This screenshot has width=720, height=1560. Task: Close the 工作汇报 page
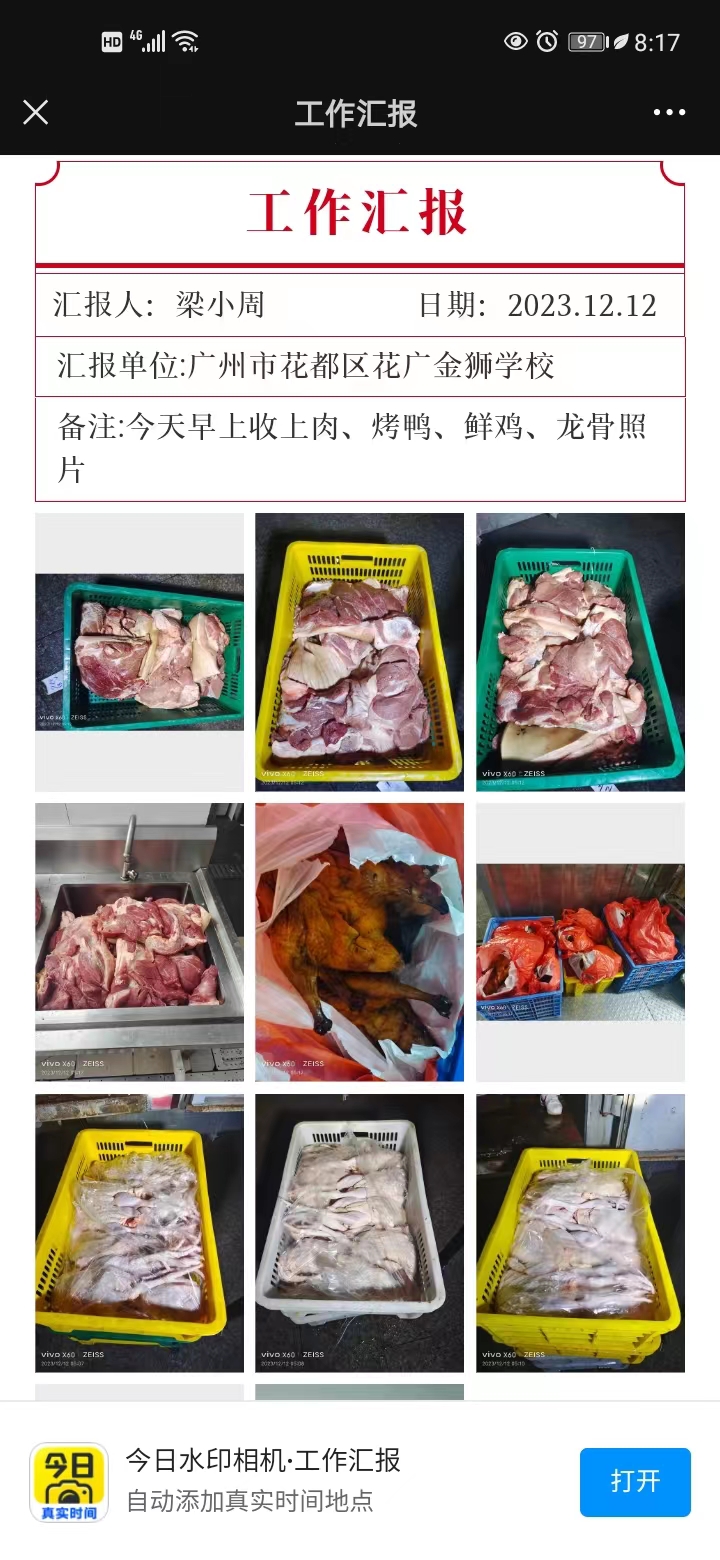[36, 112]
